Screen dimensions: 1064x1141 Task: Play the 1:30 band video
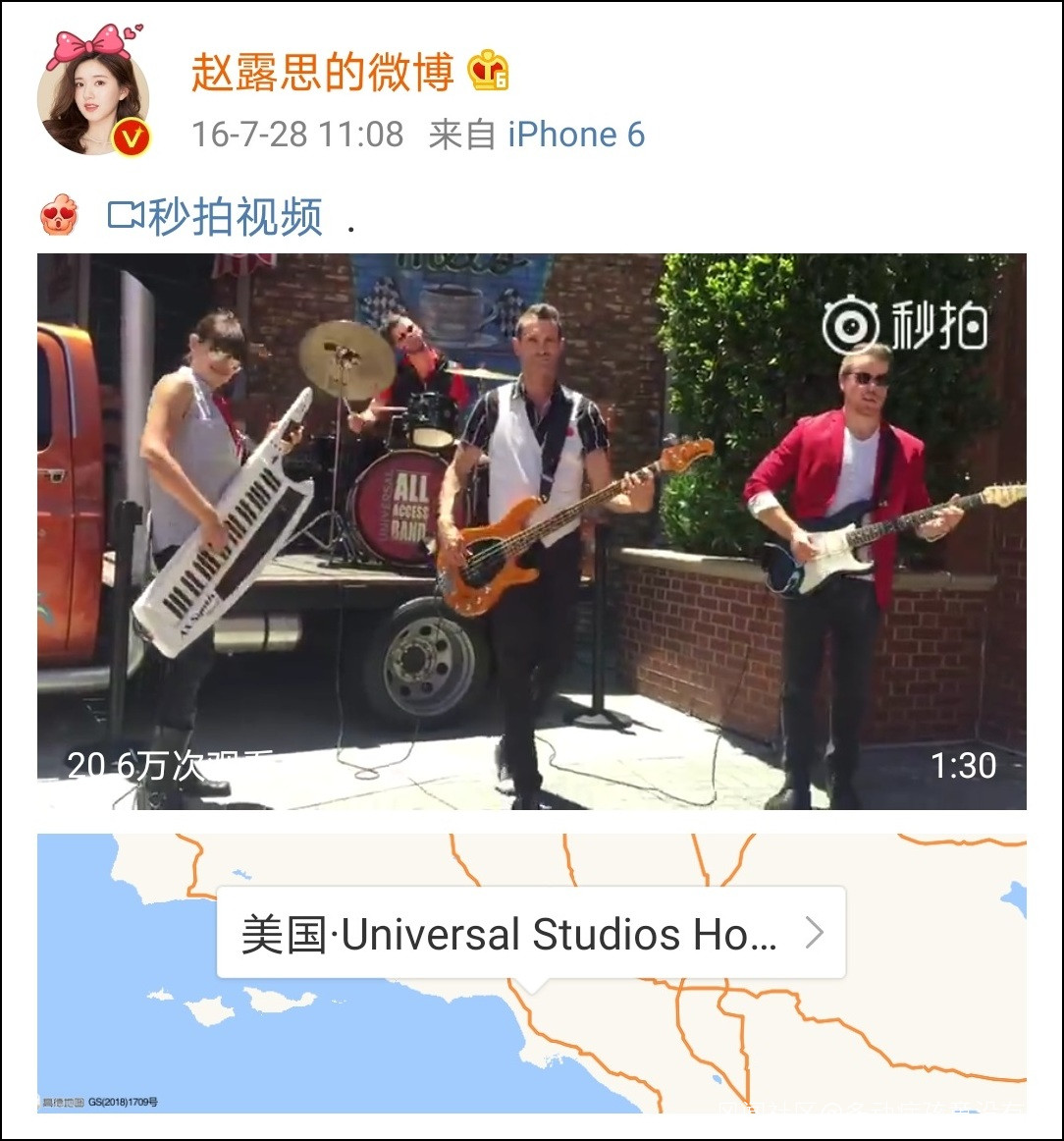(x=531, y=531)
